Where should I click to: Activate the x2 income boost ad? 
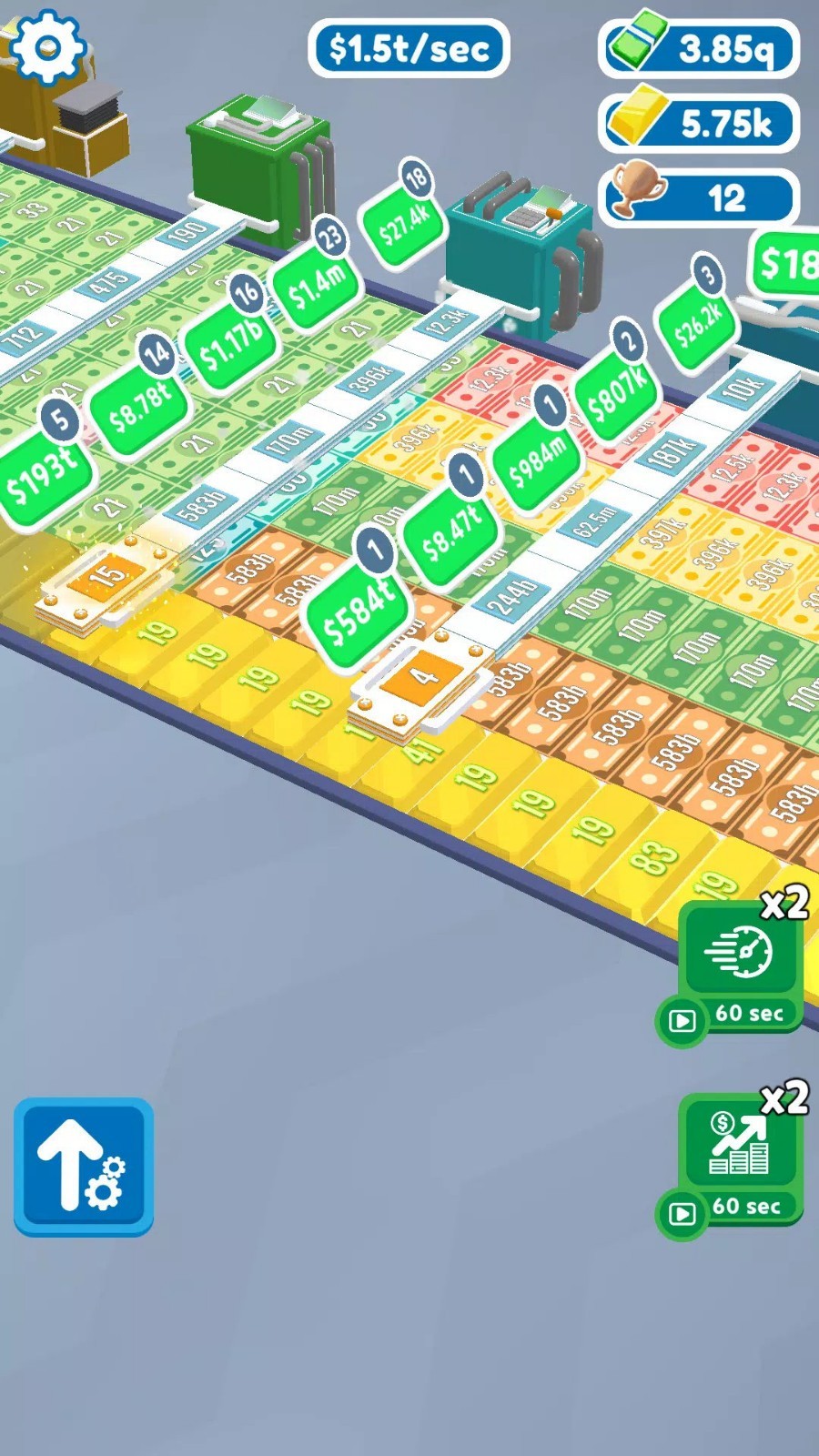(742, 1158)
